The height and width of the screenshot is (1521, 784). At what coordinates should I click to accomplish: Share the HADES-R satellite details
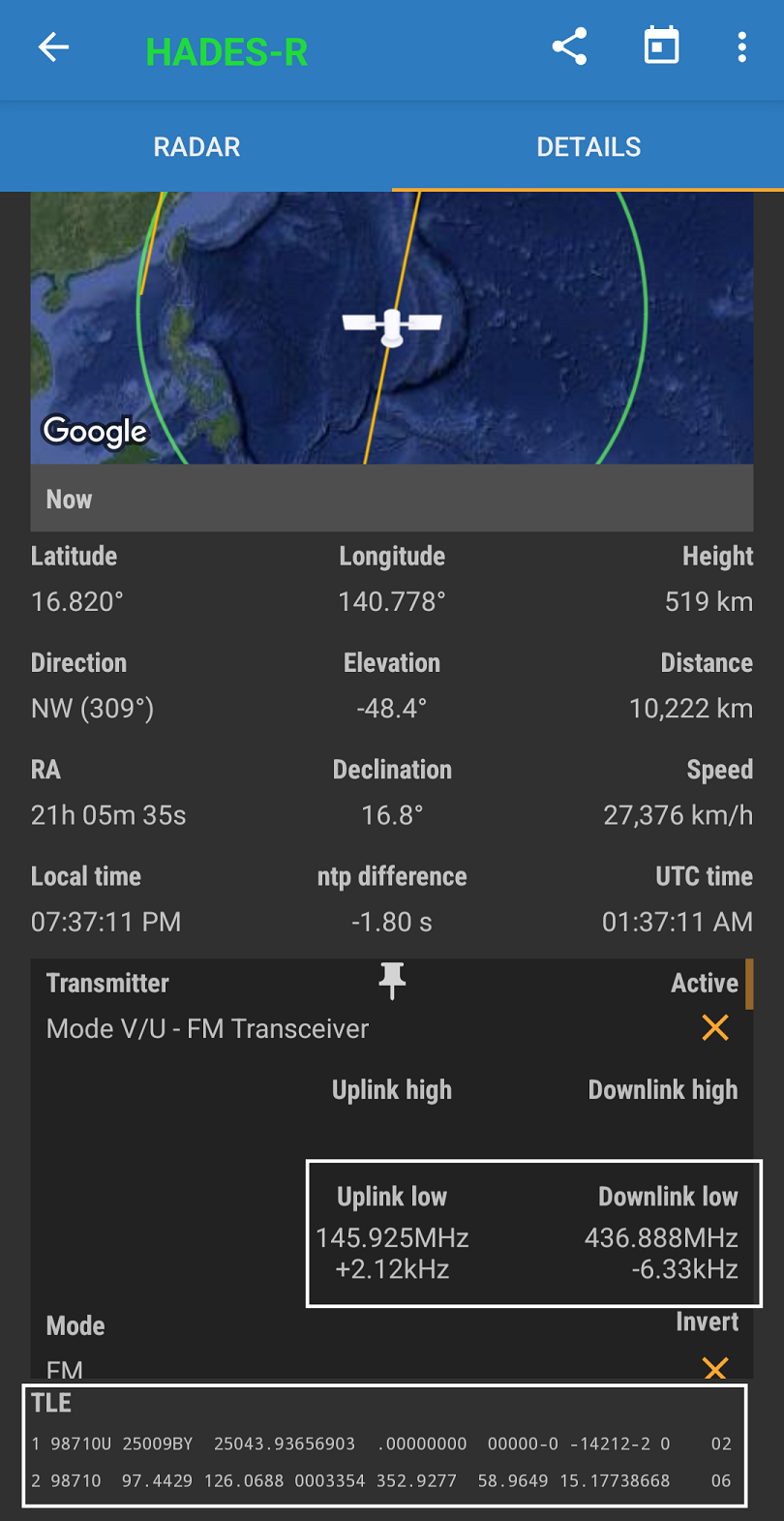click(x=569, y=47)
